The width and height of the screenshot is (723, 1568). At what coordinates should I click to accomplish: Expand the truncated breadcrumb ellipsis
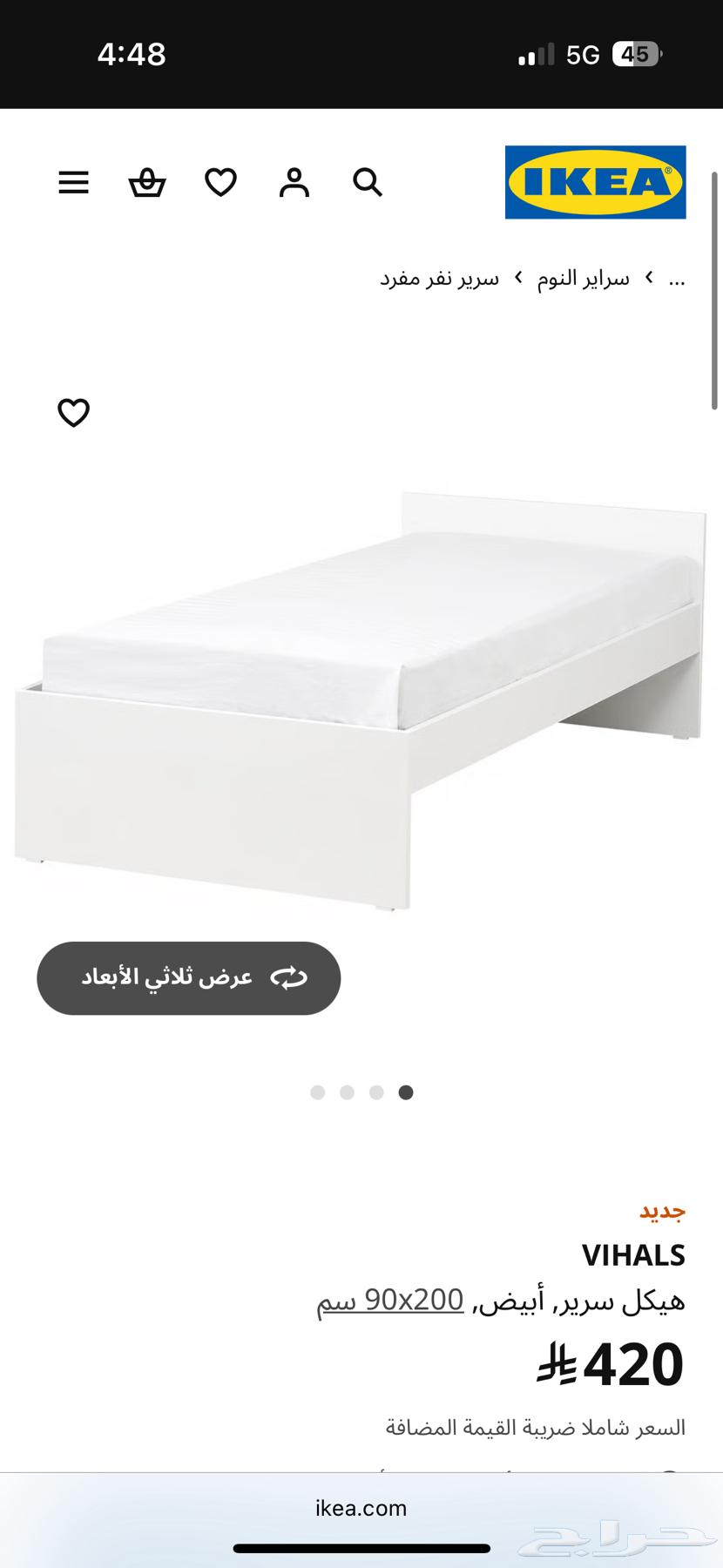click(x=677, y=278)
